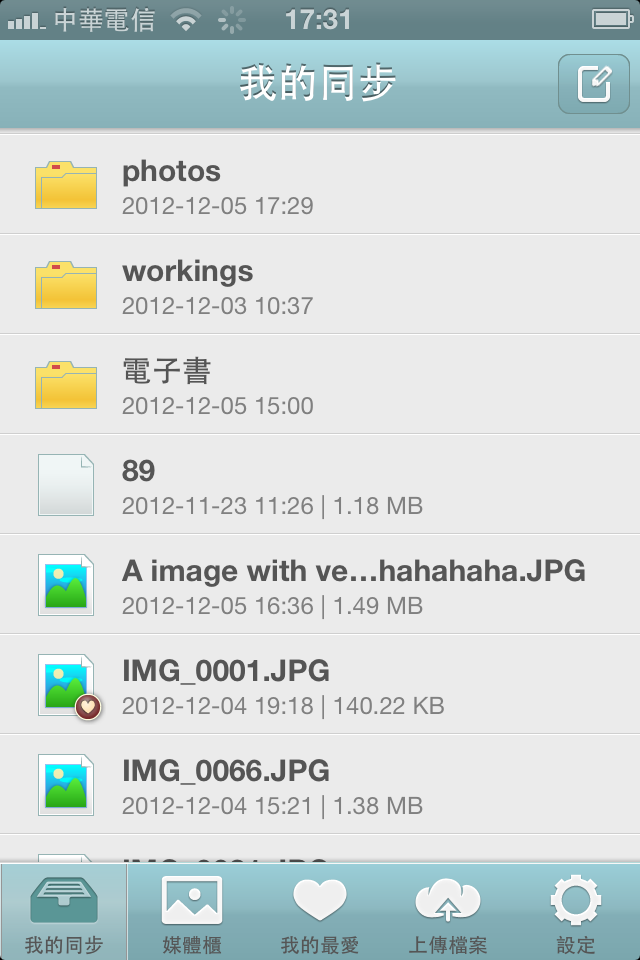Open IMG_0066.JPG
Screen dimensions: 640x960
tap(320, 785)
